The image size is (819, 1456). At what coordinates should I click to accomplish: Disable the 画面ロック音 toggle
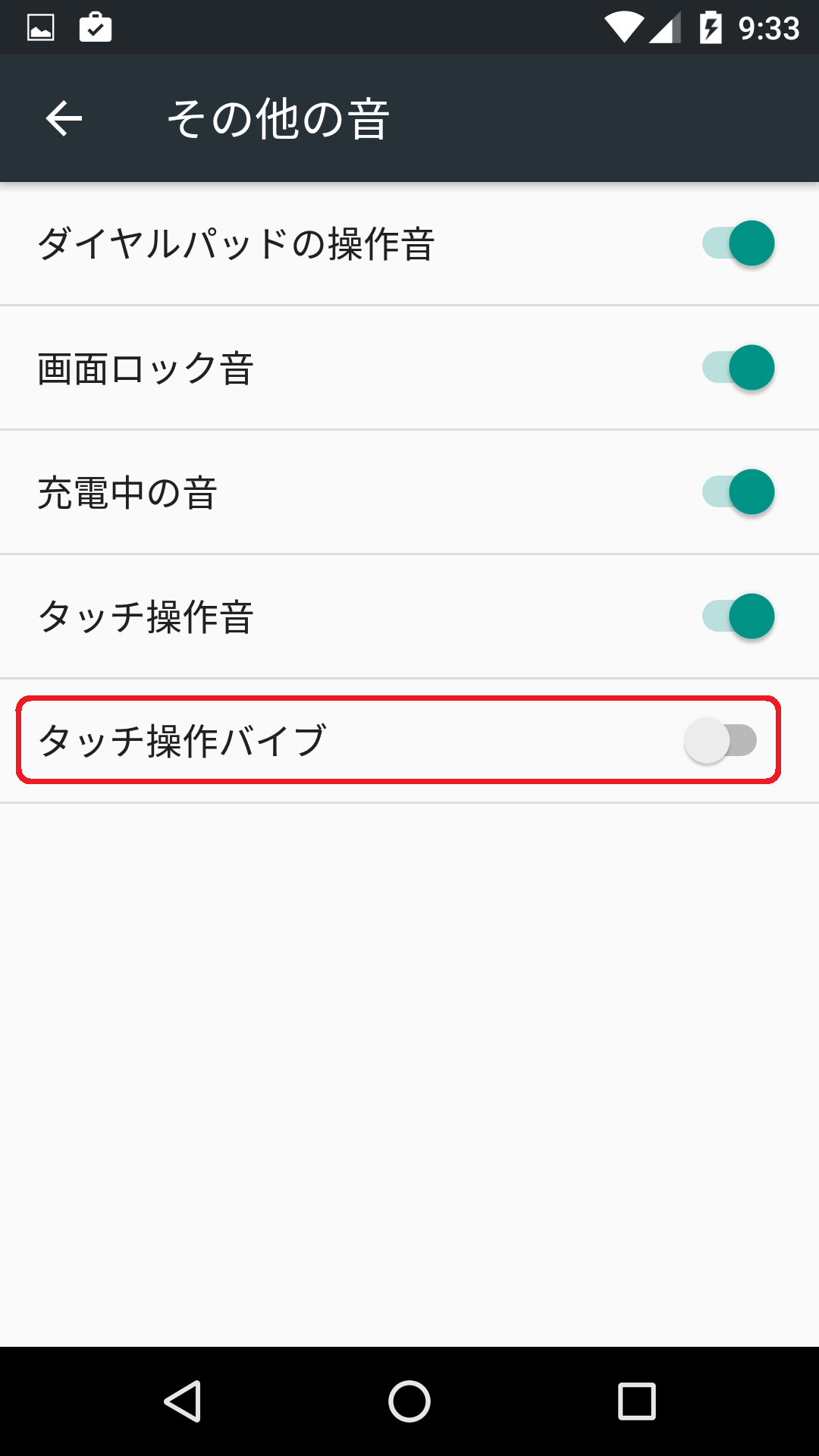click(x=739, y=368)
